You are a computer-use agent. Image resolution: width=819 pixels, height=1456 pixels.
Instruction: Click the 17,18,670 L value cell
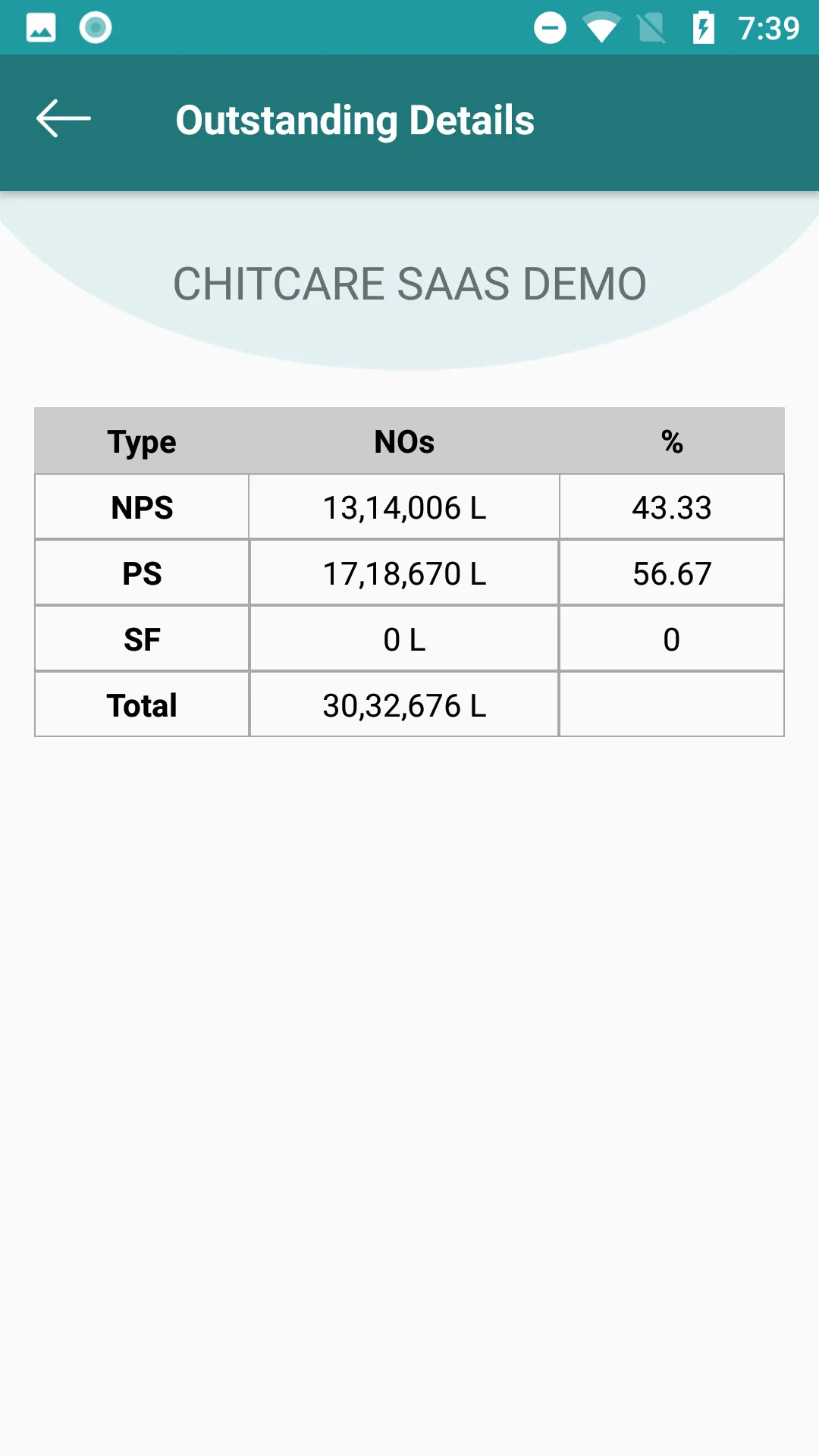[403, 573]
